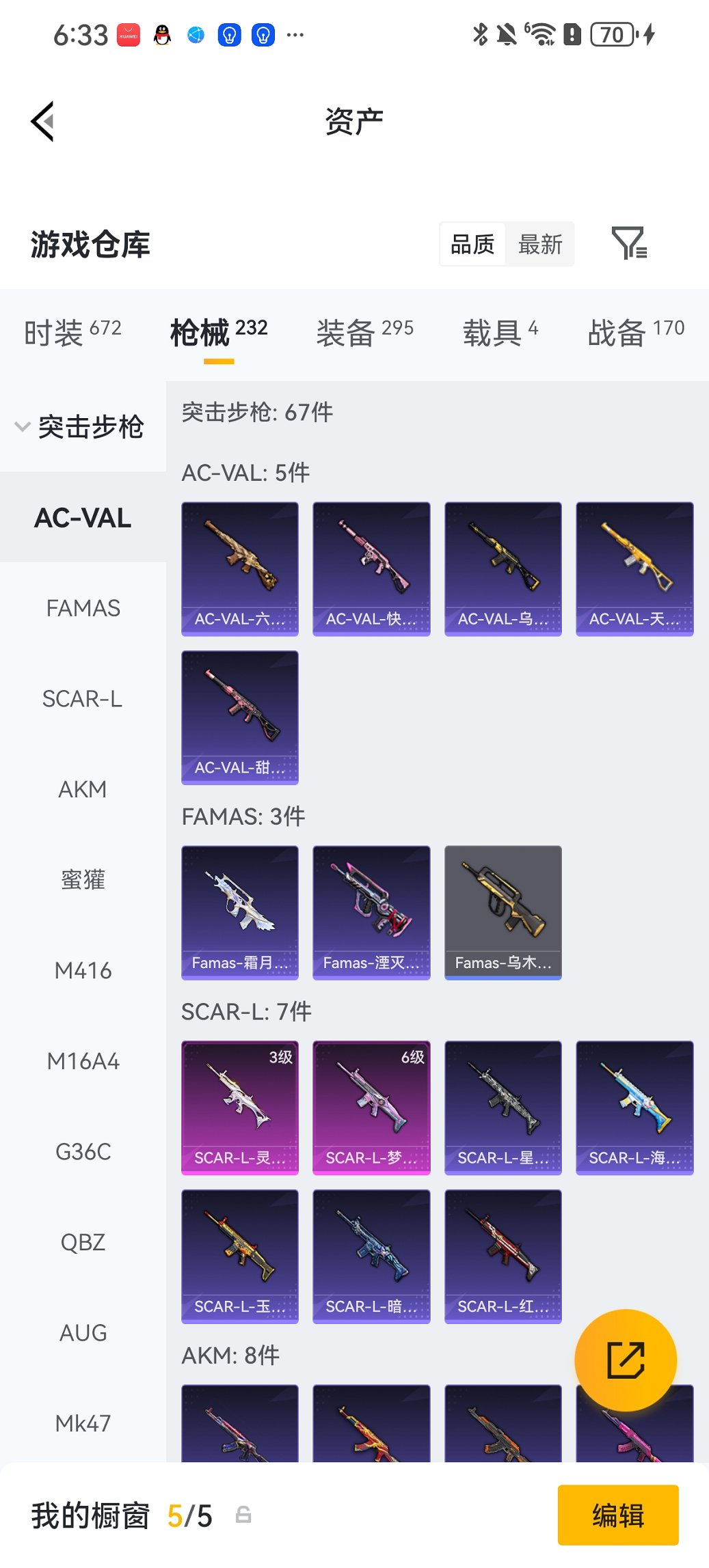Image resolution: width=709 pixels, height=1568 pixels.
Task: Jump to M416 in the side list
Action: [83, 970]
